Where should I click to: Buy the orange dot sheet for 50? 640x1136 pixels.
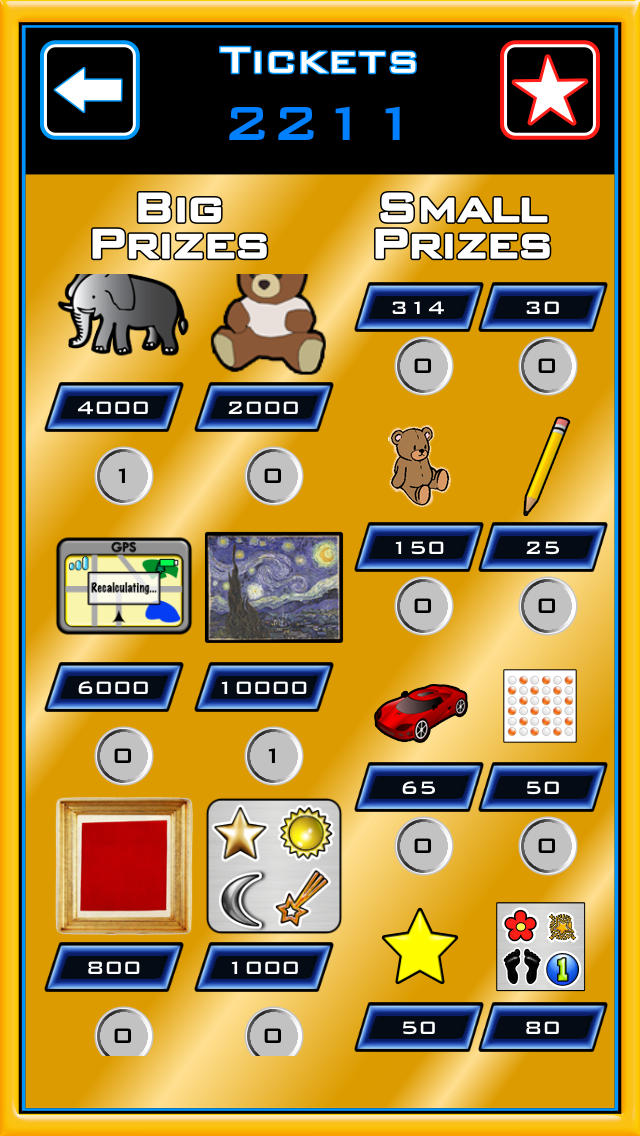pyautogui.click(x=543, y=787)
